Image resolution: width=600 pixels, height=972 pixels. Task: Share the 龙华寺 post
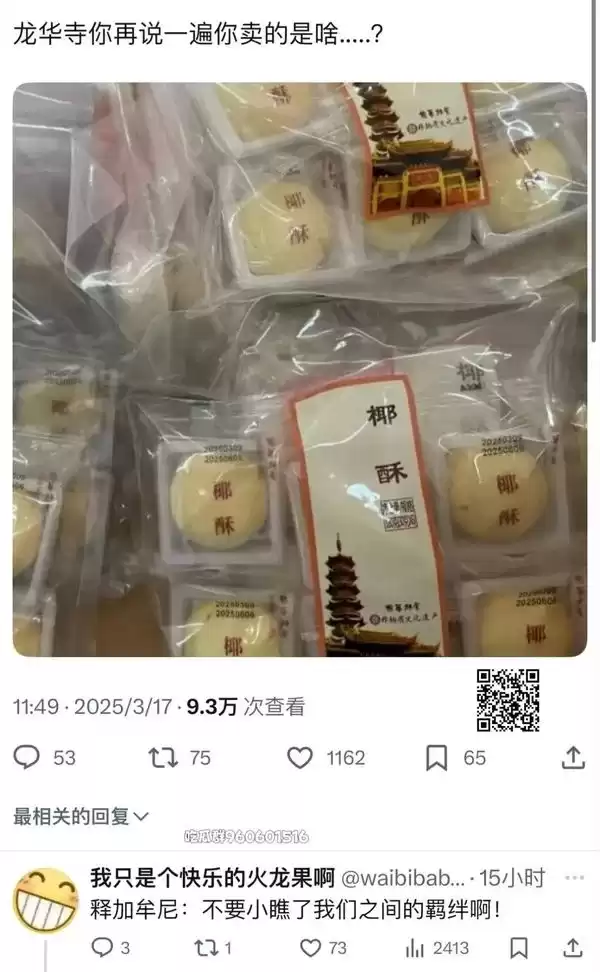pos(573,758)
